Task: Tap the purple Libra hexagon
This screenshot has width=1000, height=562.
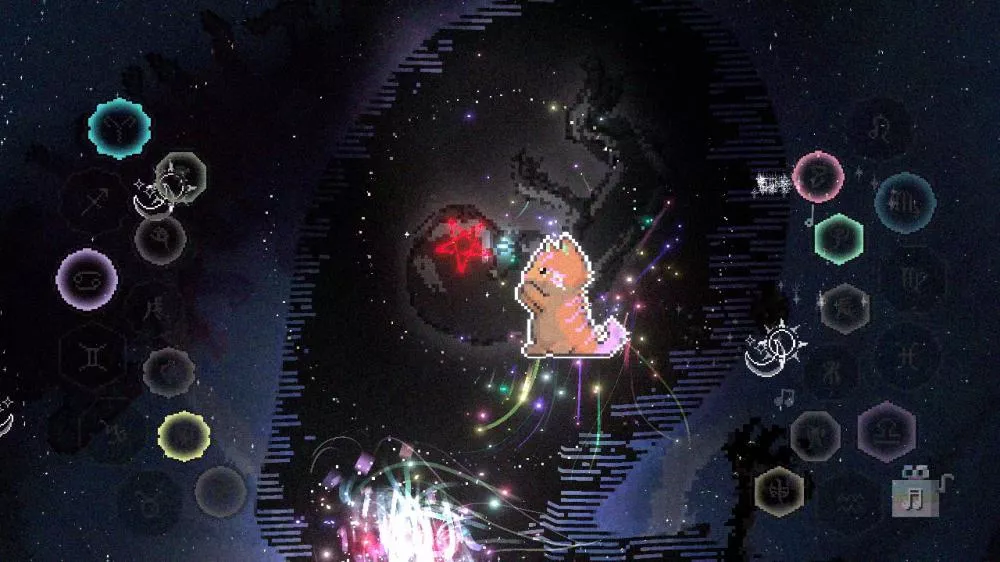Action: [886, 431]
